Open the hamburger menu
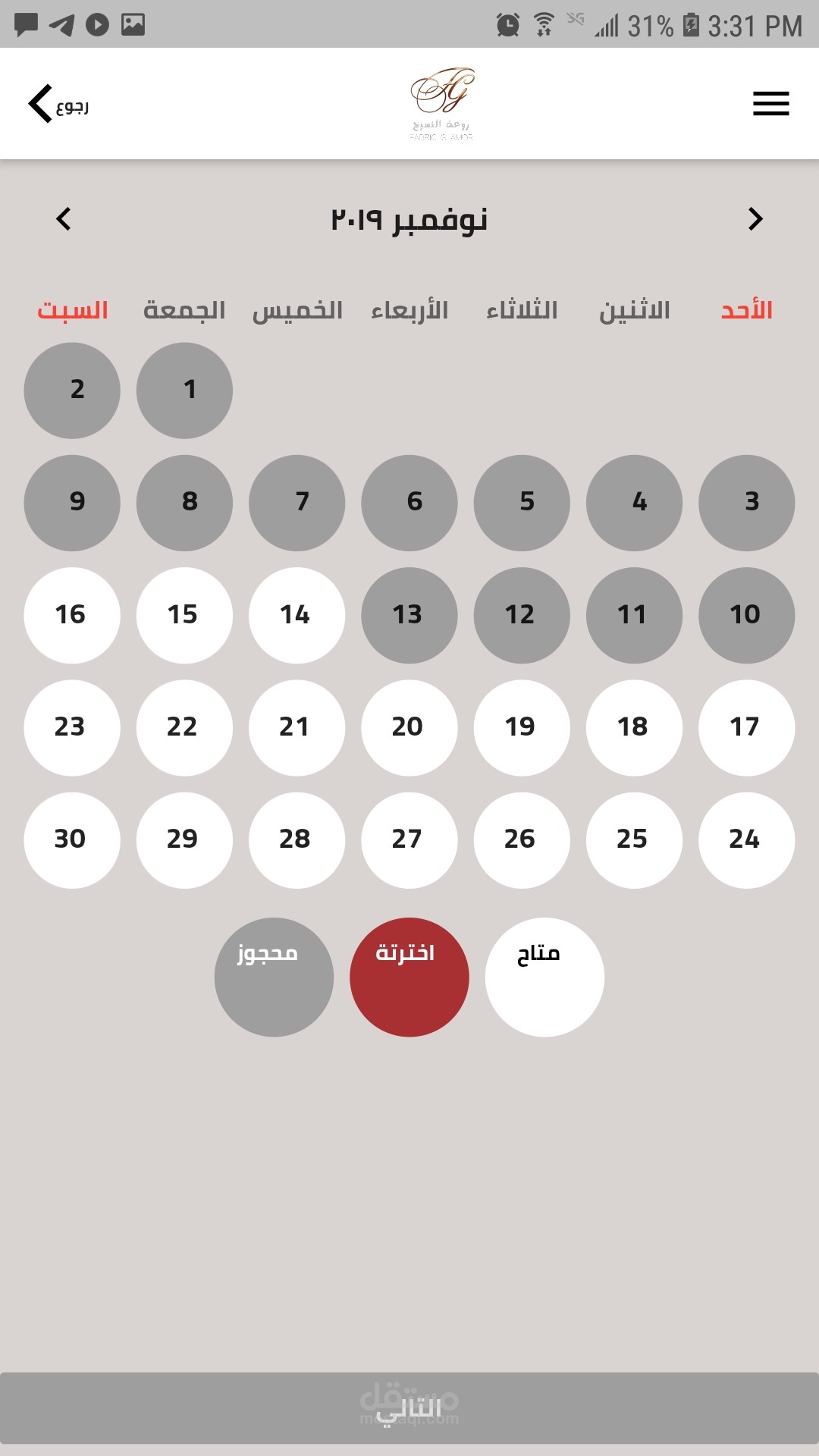 pos(770,104)
